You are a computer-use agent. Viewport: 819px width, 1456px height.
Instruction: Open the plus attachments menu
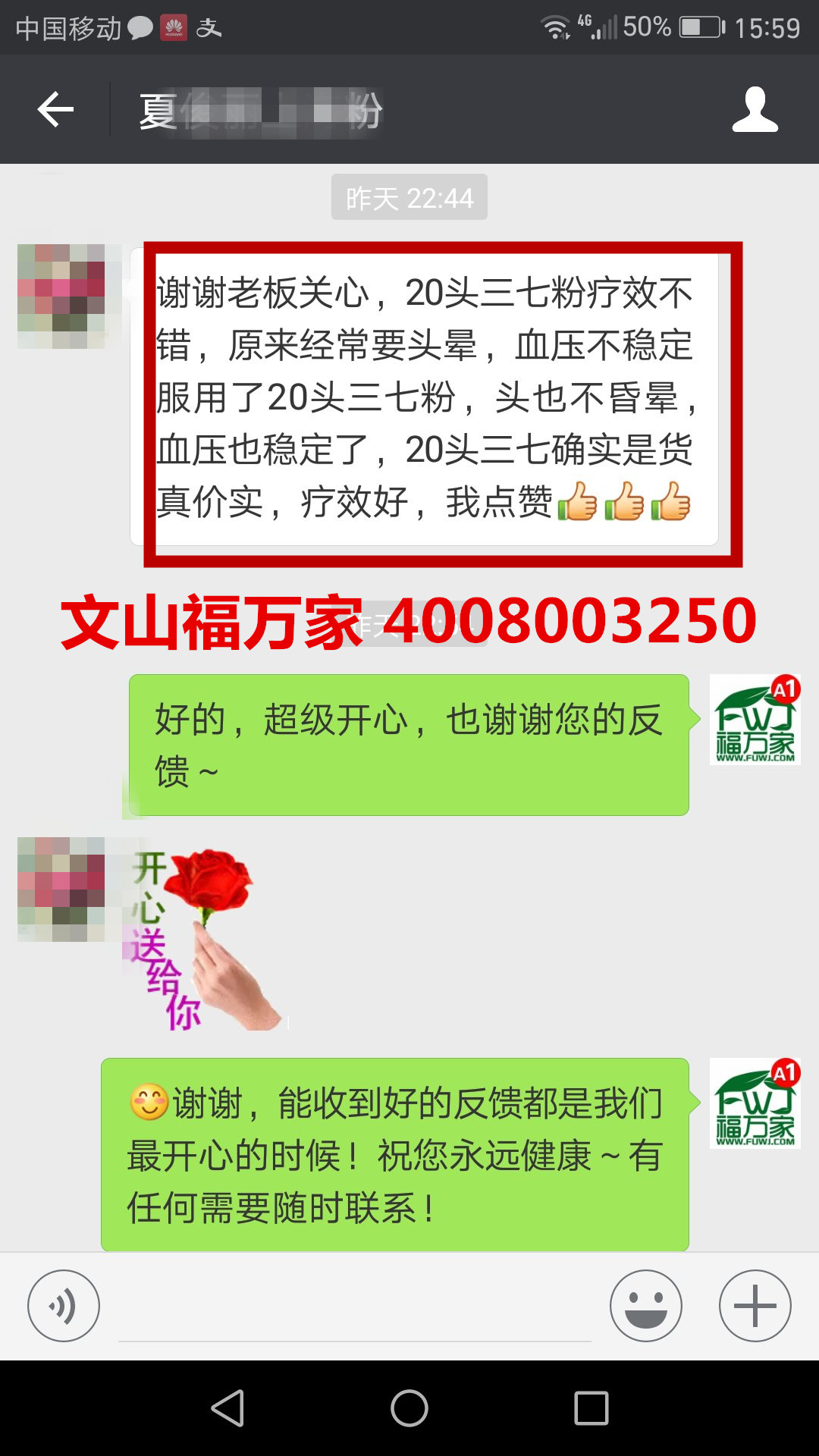(755, 1306)
